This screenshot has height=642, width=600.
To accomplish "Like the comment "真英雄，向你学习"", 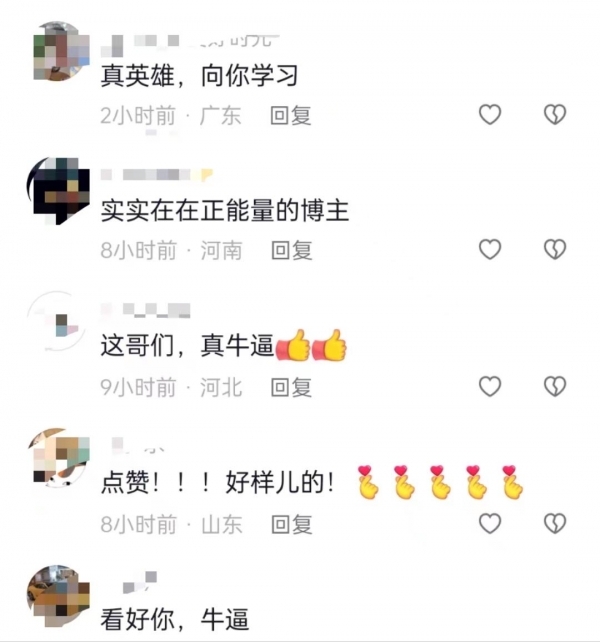I will click(489, 115).
